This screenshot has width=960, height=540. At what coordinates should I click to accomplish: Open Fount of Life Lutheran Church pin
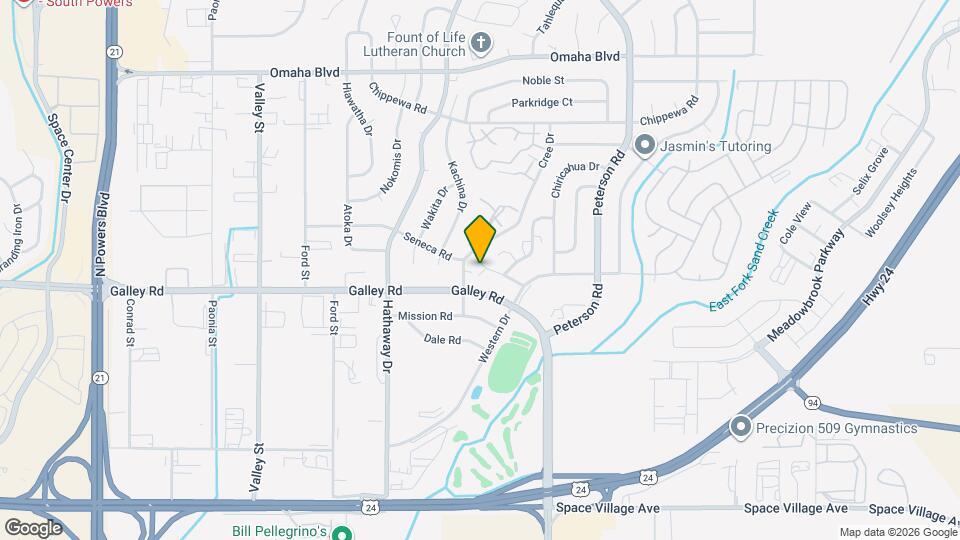(481, 42)
